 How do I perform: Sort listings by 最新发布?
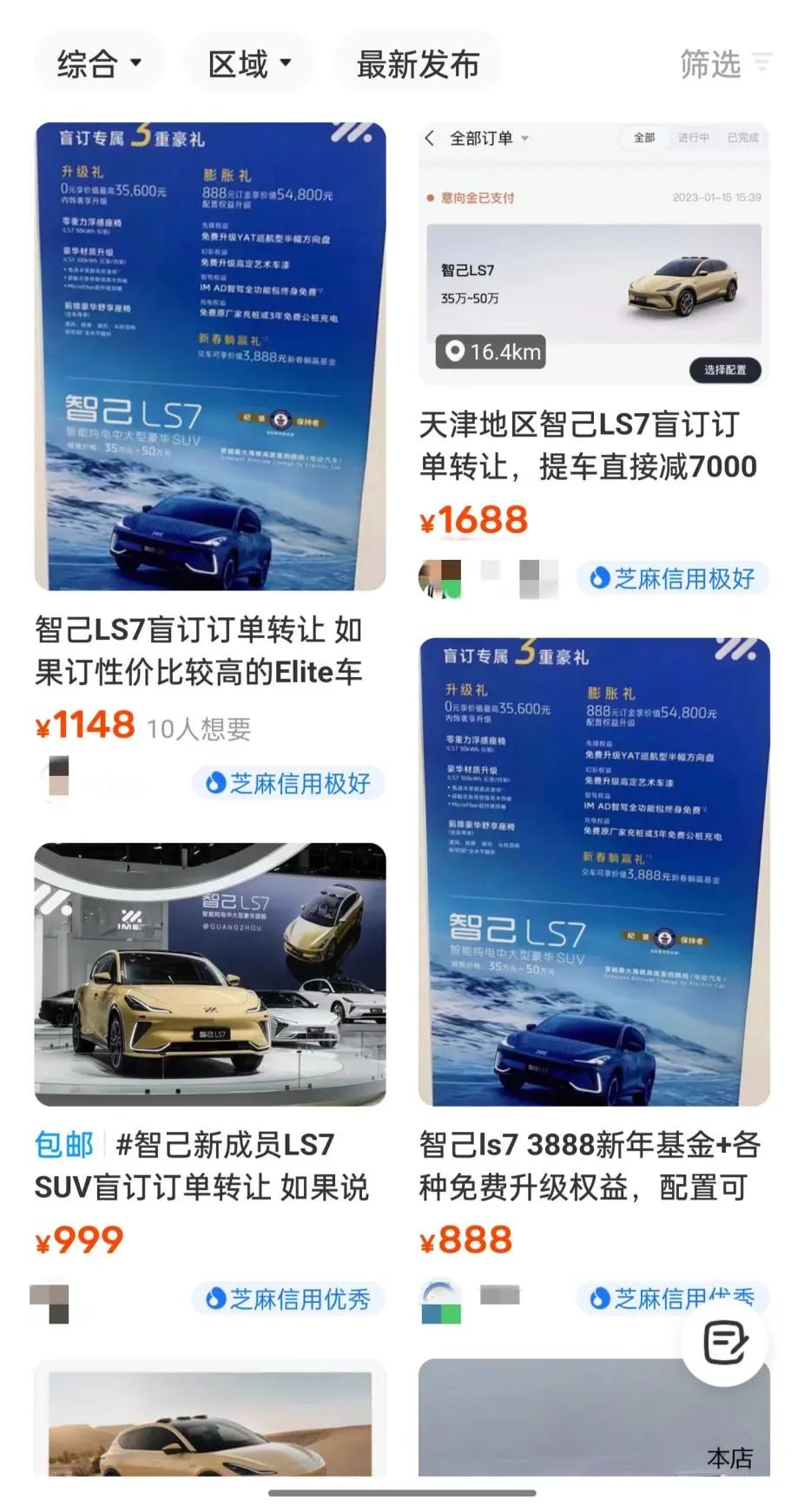point(418,63)
